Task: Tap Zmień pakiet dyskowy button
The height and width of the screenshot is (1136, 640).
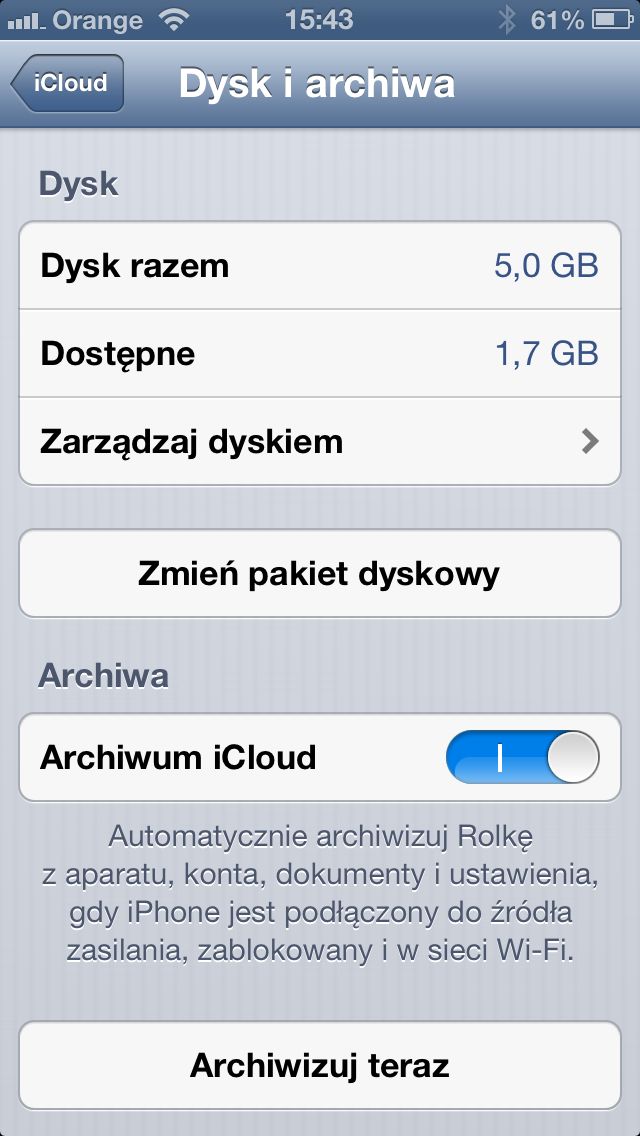Action: tap(320, 574)
